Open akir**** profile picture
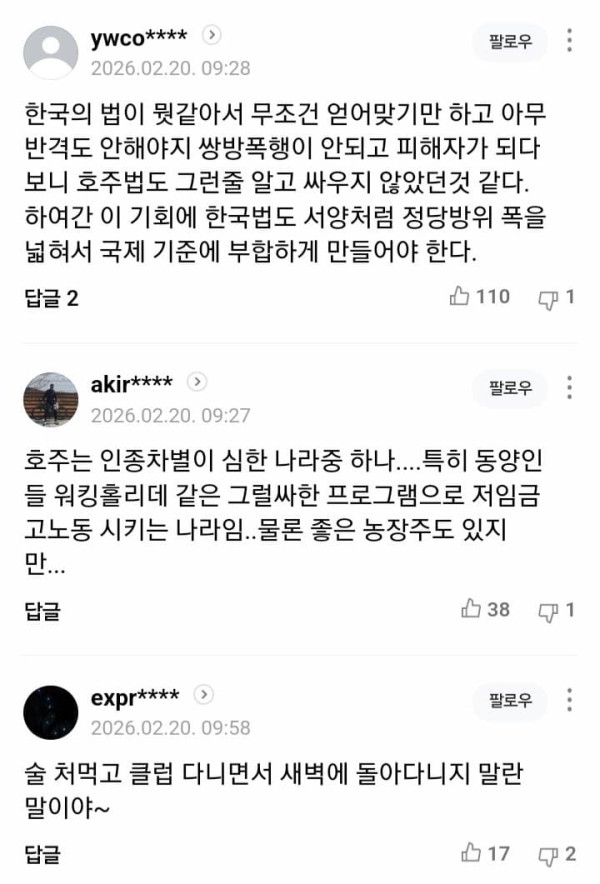This screenshot has width=600, height=884. click(x=51, y=399)
